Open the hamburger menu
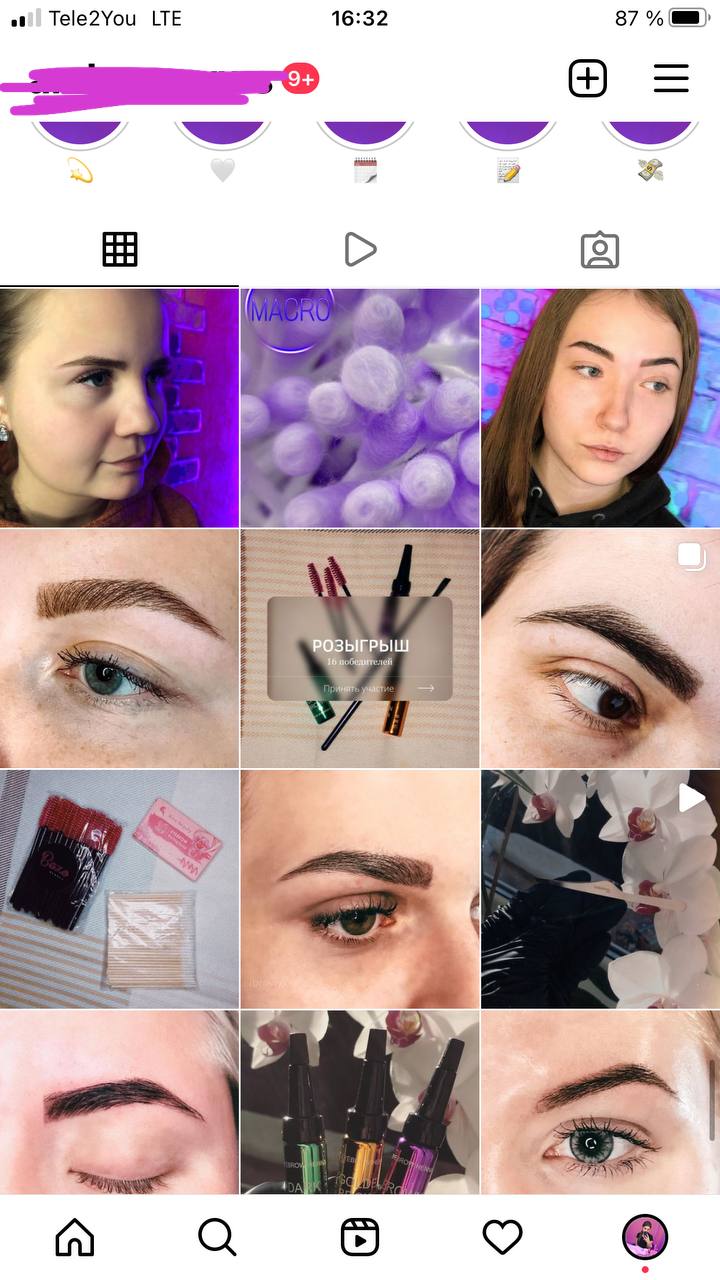720x1280 pixels. (671, 78)
